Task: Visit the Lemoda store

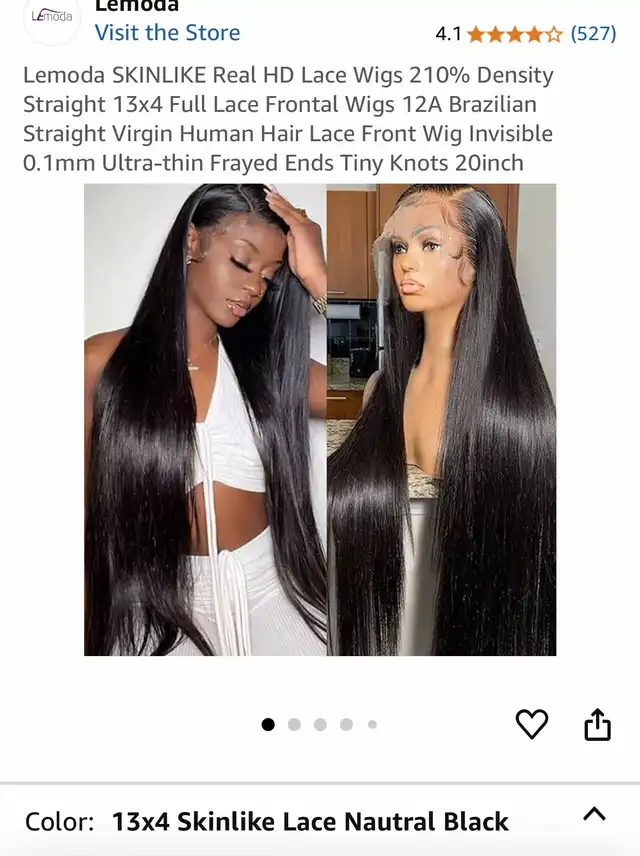Action: coord(167,32)
